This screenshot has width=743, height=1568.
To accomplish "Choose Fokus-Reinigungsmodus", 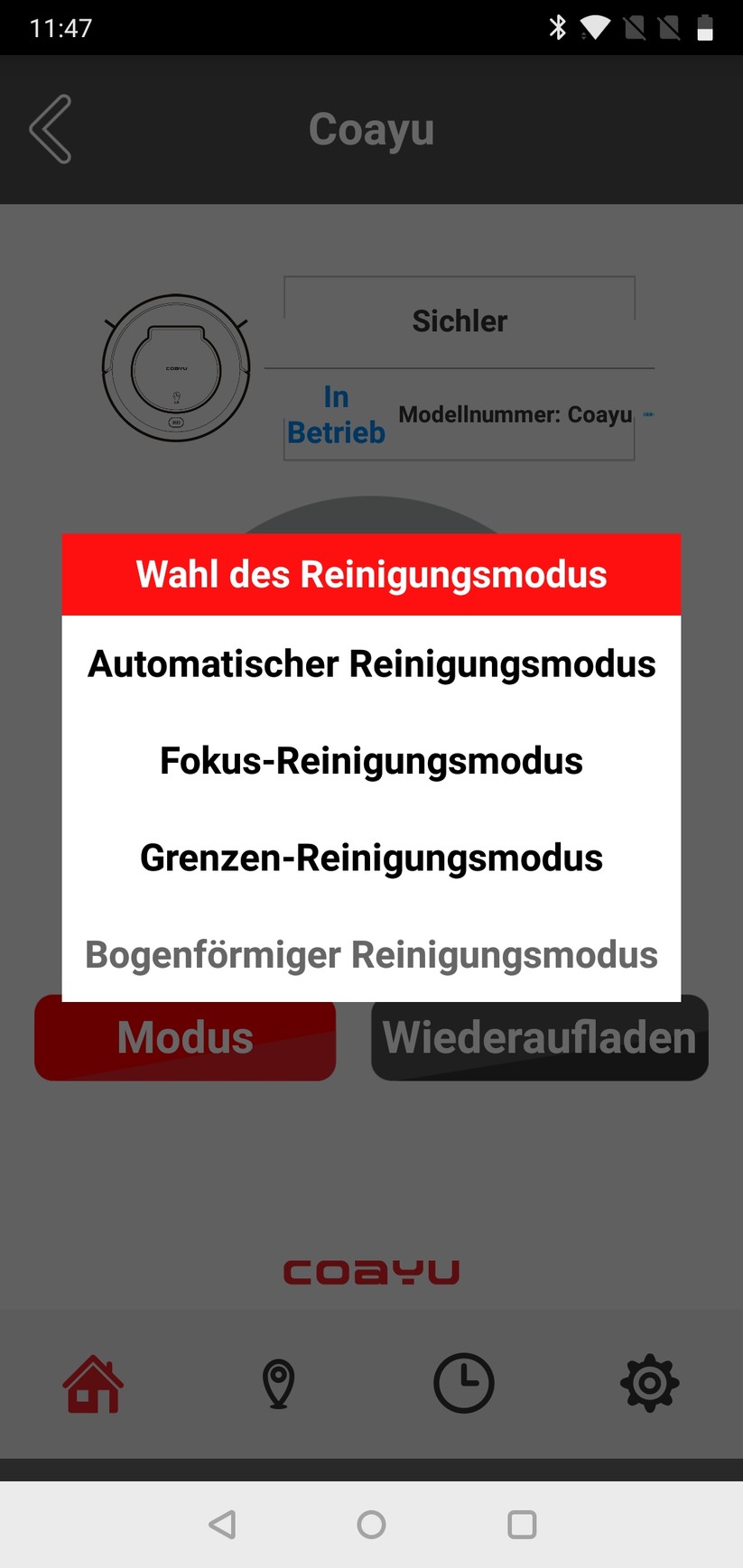I will (x=371, y=761).
